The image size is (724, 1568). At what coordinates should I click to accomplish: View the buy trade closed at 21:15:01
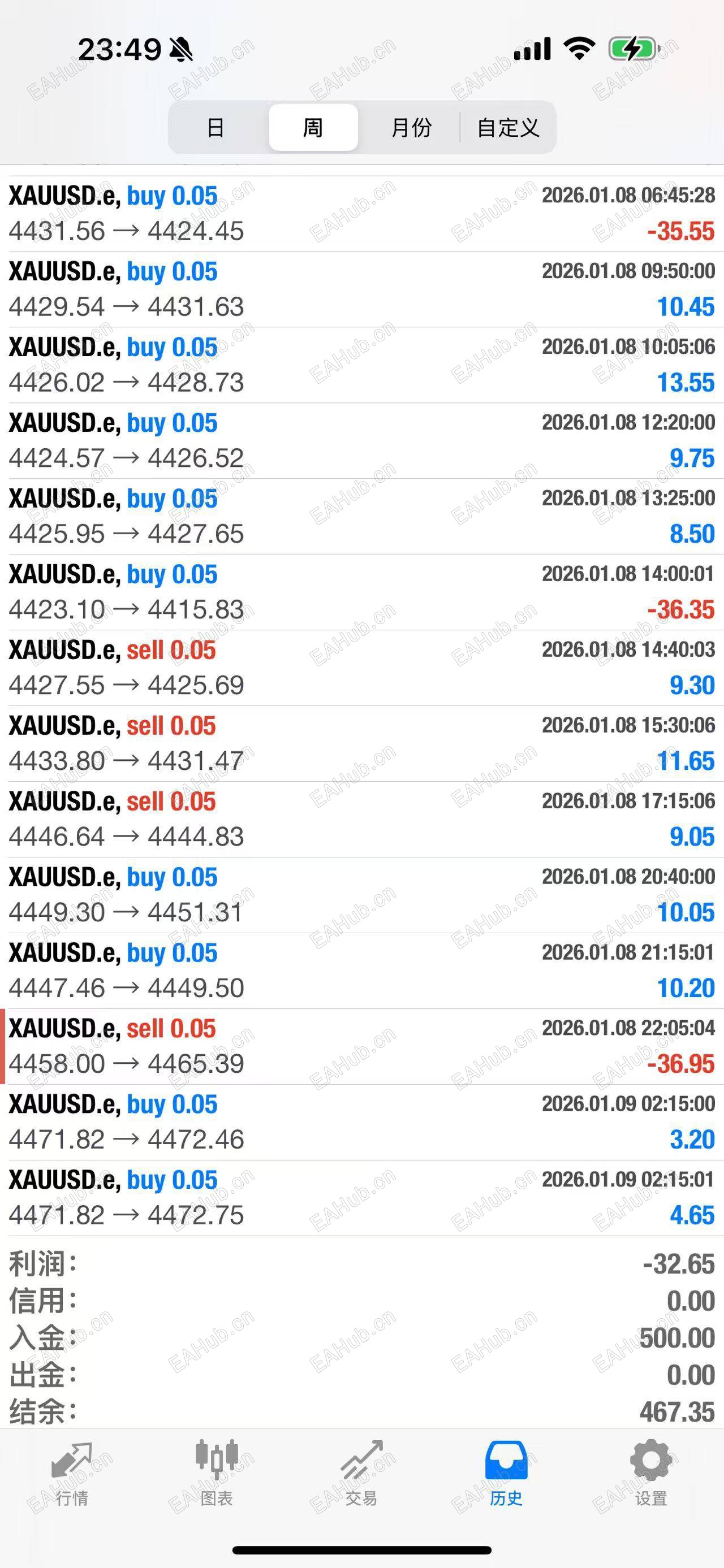(x=361, y=971)
